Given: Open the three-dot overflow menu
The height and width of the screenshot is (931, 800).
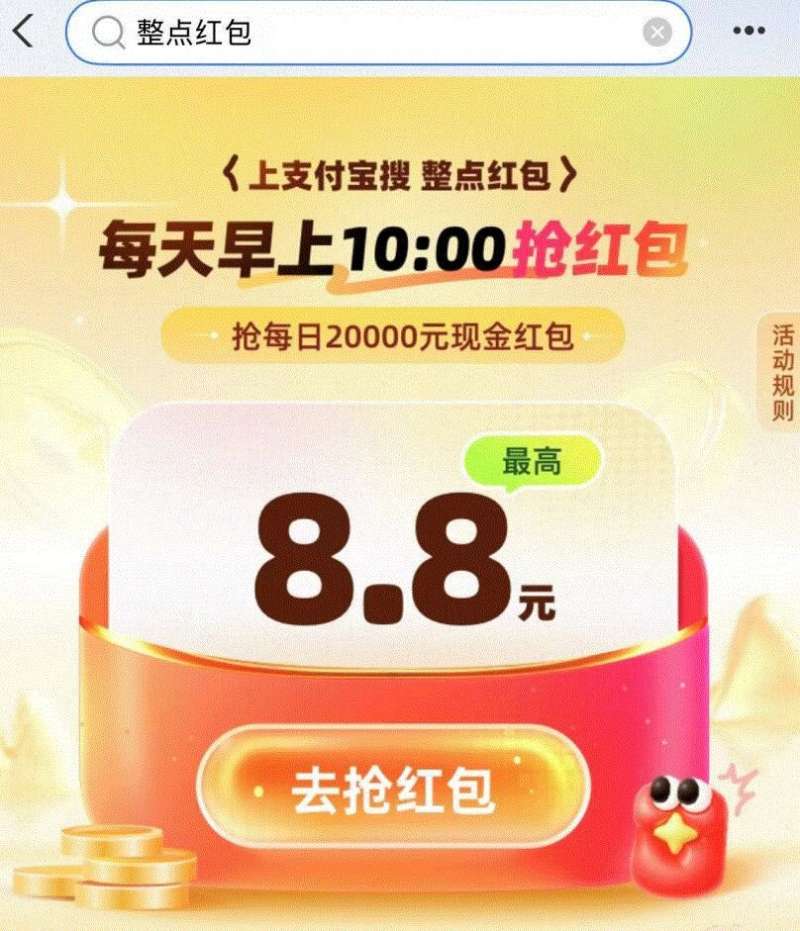Looking at the screenshot, I should click(x=748, y=32).
